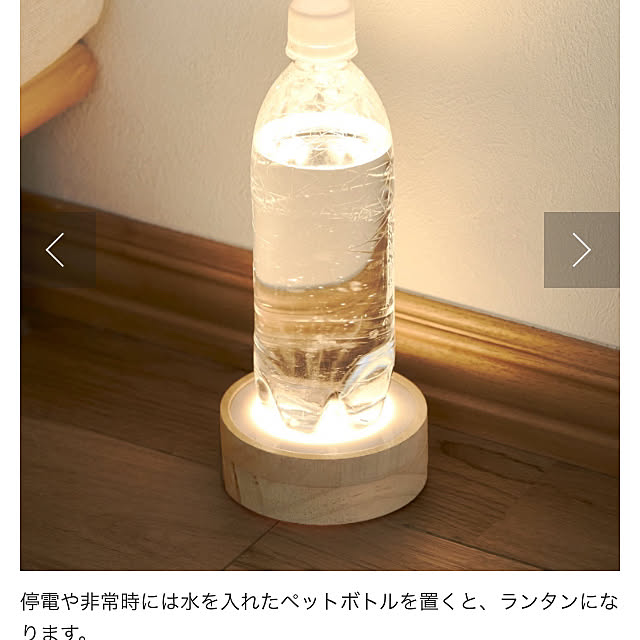640x640 pixels.
Task: Go to the next product image
Action: click(581, 250)
